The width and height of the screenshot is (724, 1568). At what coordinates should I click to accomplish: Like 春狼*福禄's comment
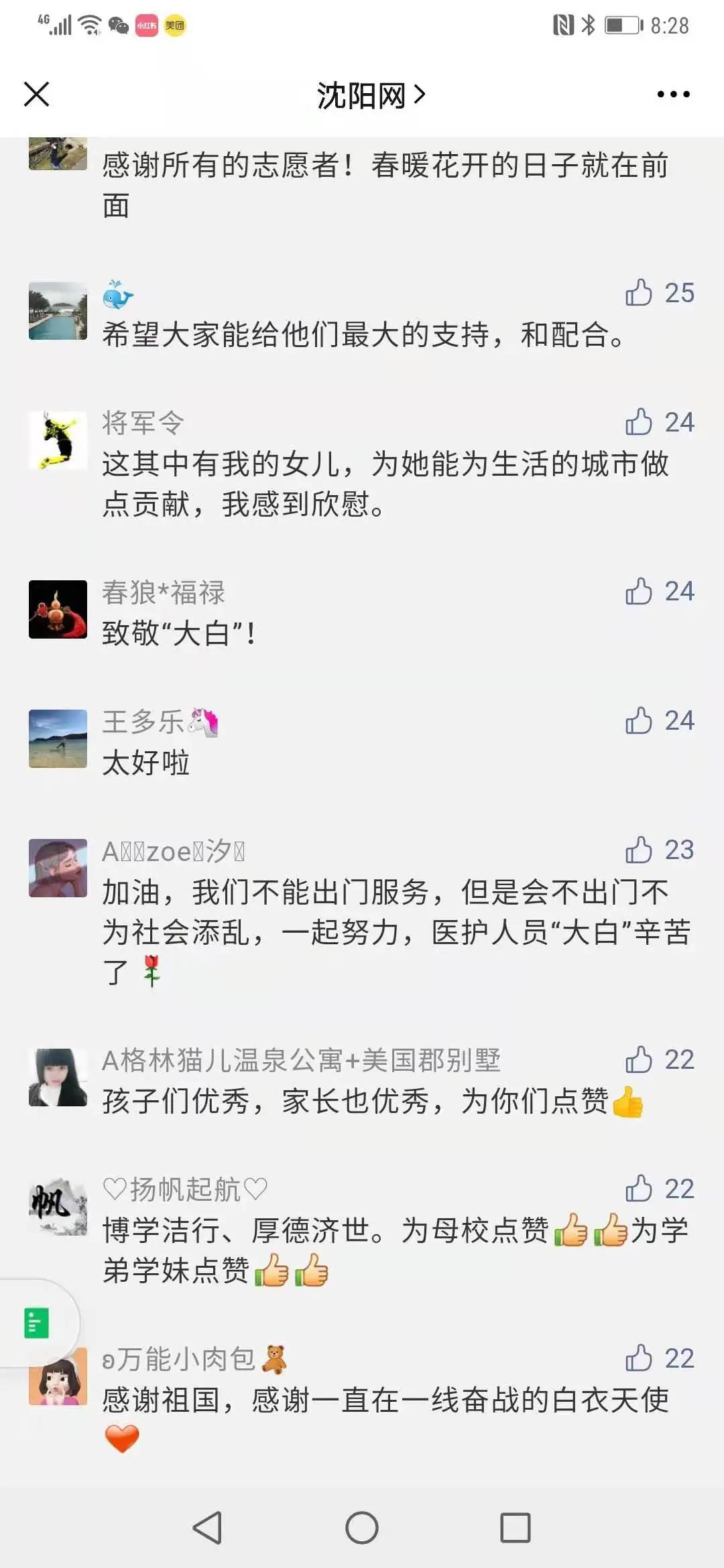tap(639, 592)
